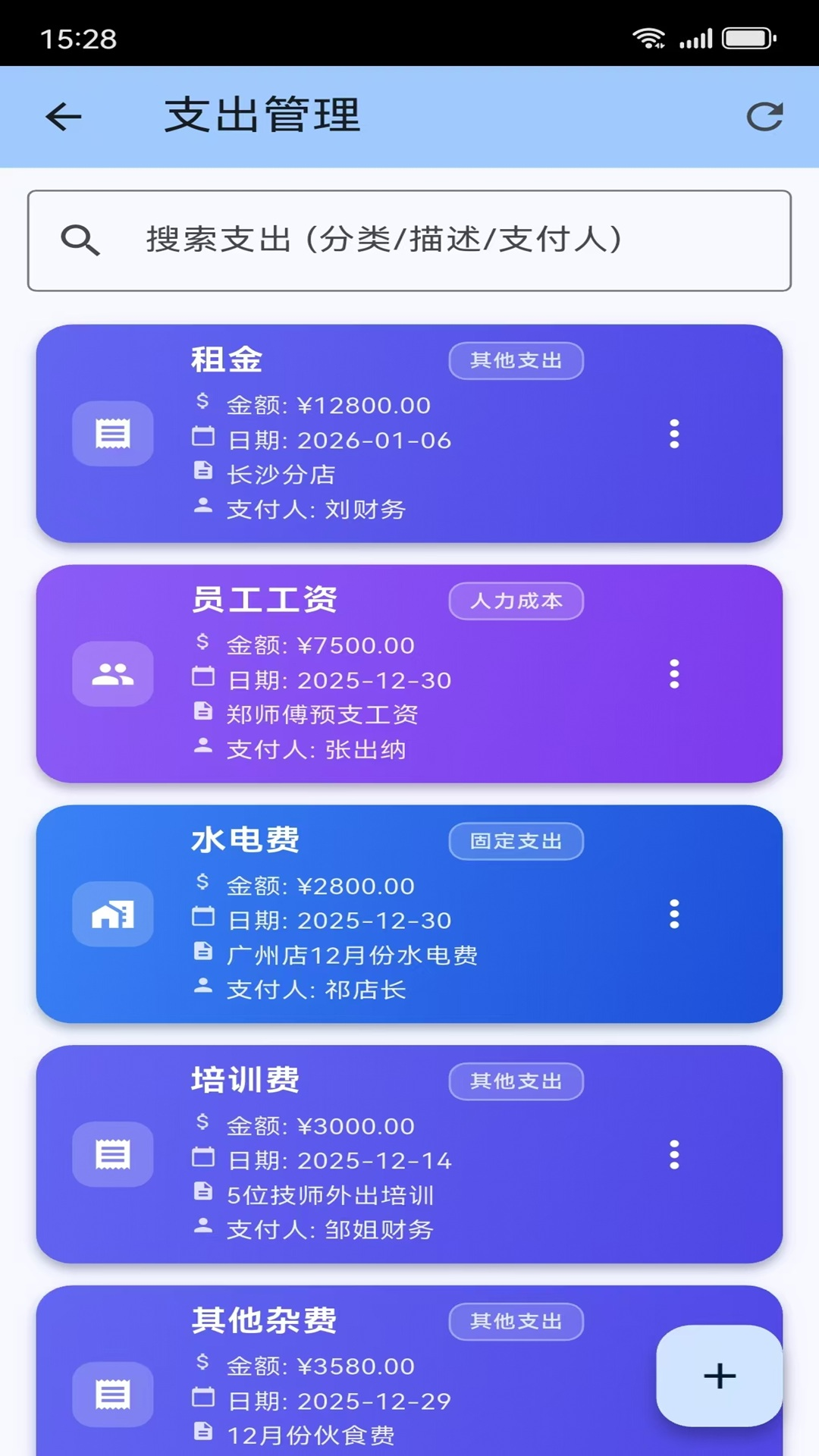Open the three-dot menu on the 水电费 card

pyautogui.click(x=675, y=916)
